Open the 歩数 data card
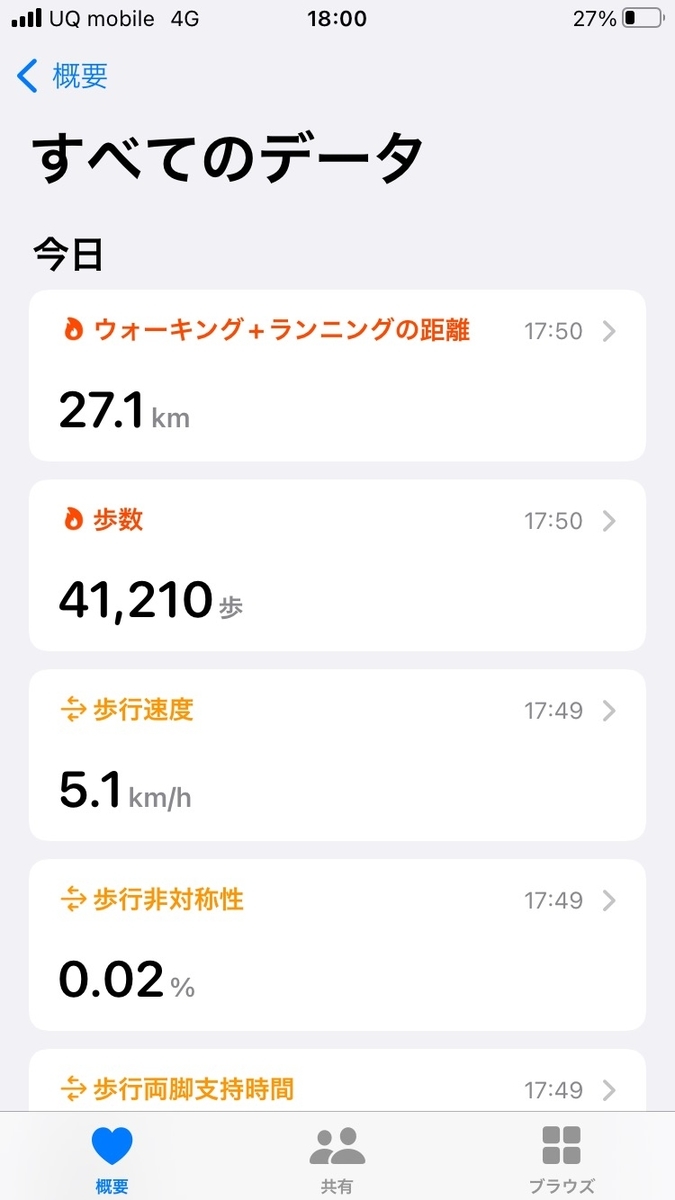The height and width of the screenshot is (1200, 675). click(x=337, y=565)
